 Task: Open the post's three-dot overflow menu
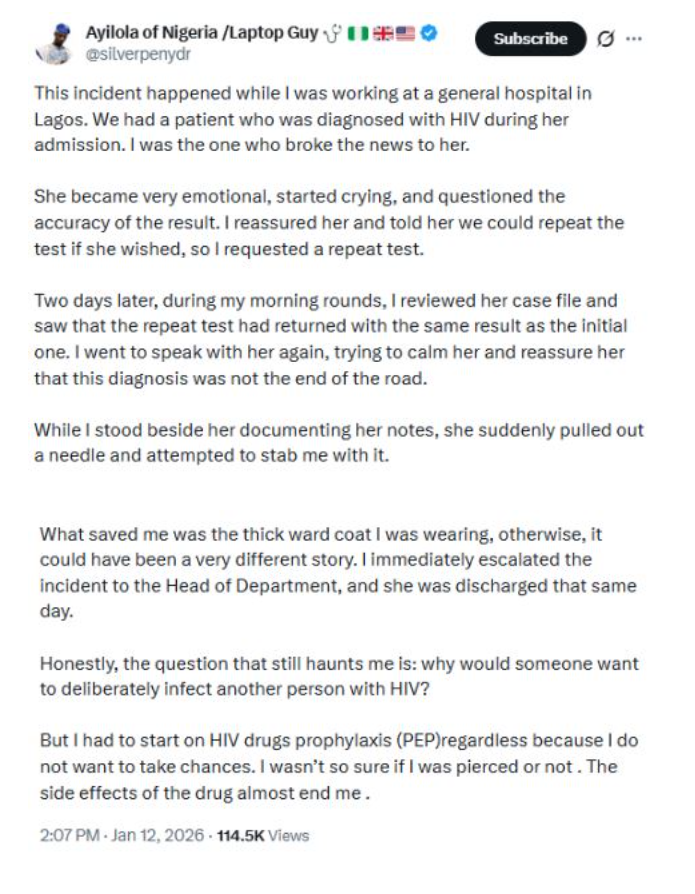pyautogui.click(x=632, y=39)
